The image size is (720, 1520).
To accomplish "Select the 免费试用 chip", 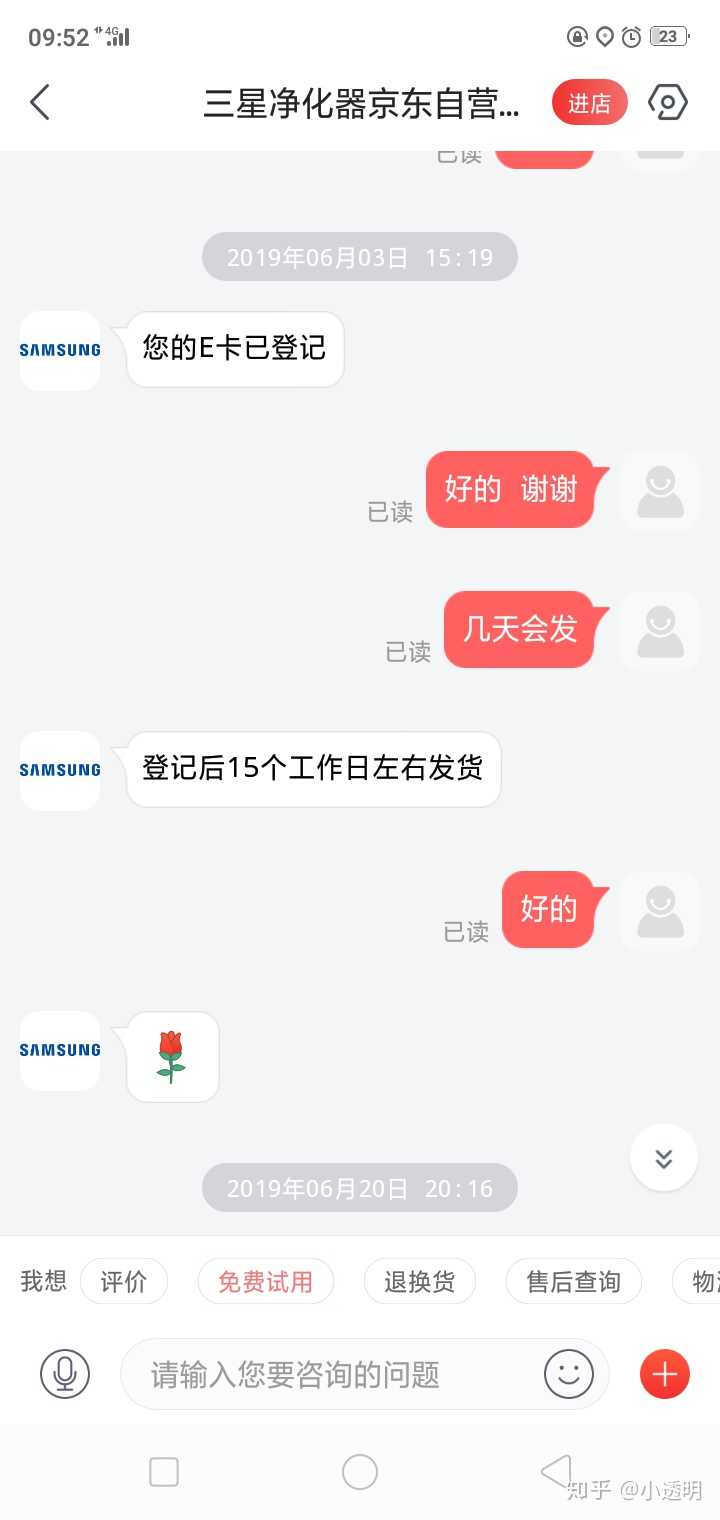I will [x=265, y=1281].
